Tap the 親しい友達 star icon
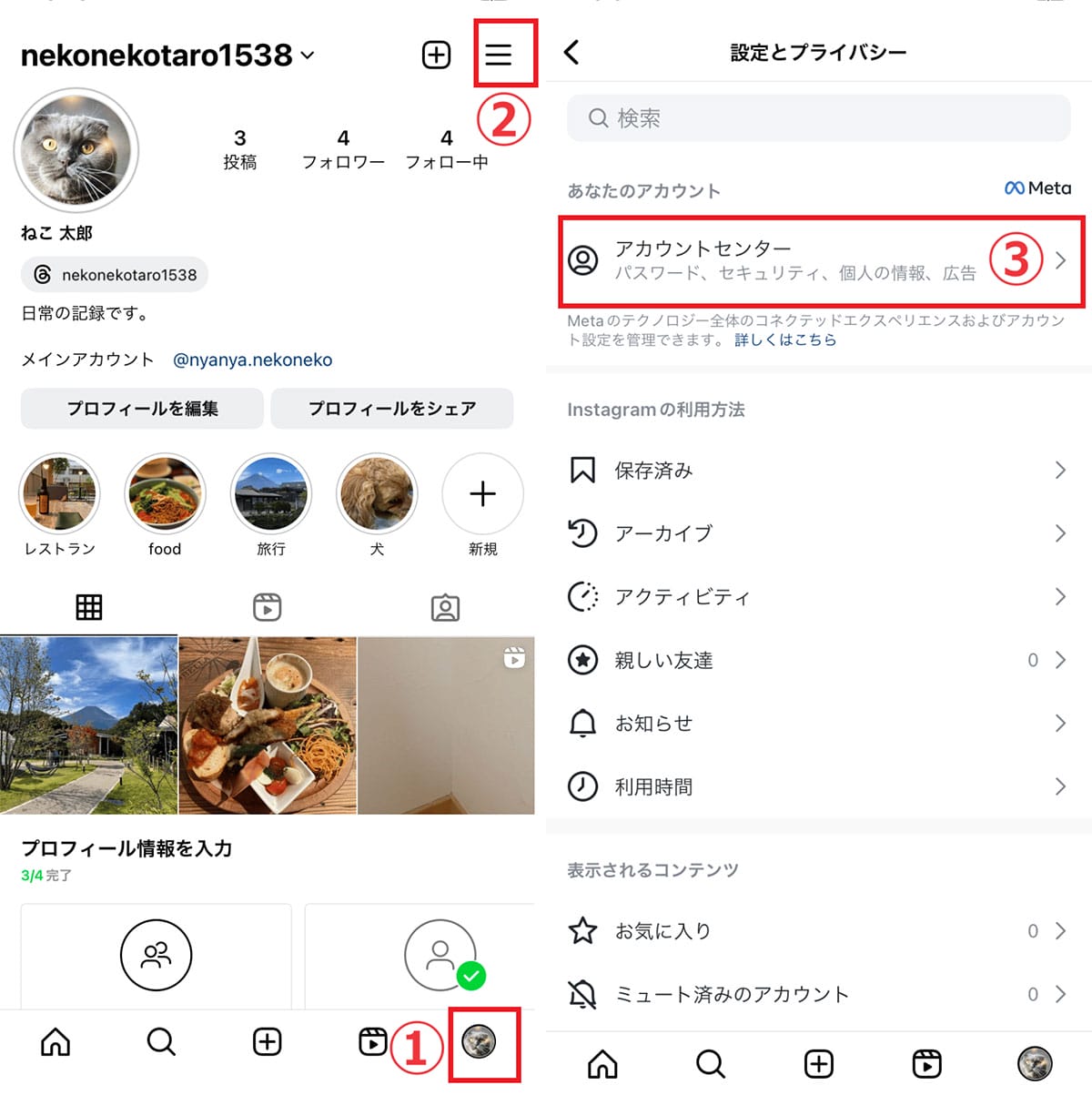Viewport: 1092px width, 1095px height. [583, 660]
